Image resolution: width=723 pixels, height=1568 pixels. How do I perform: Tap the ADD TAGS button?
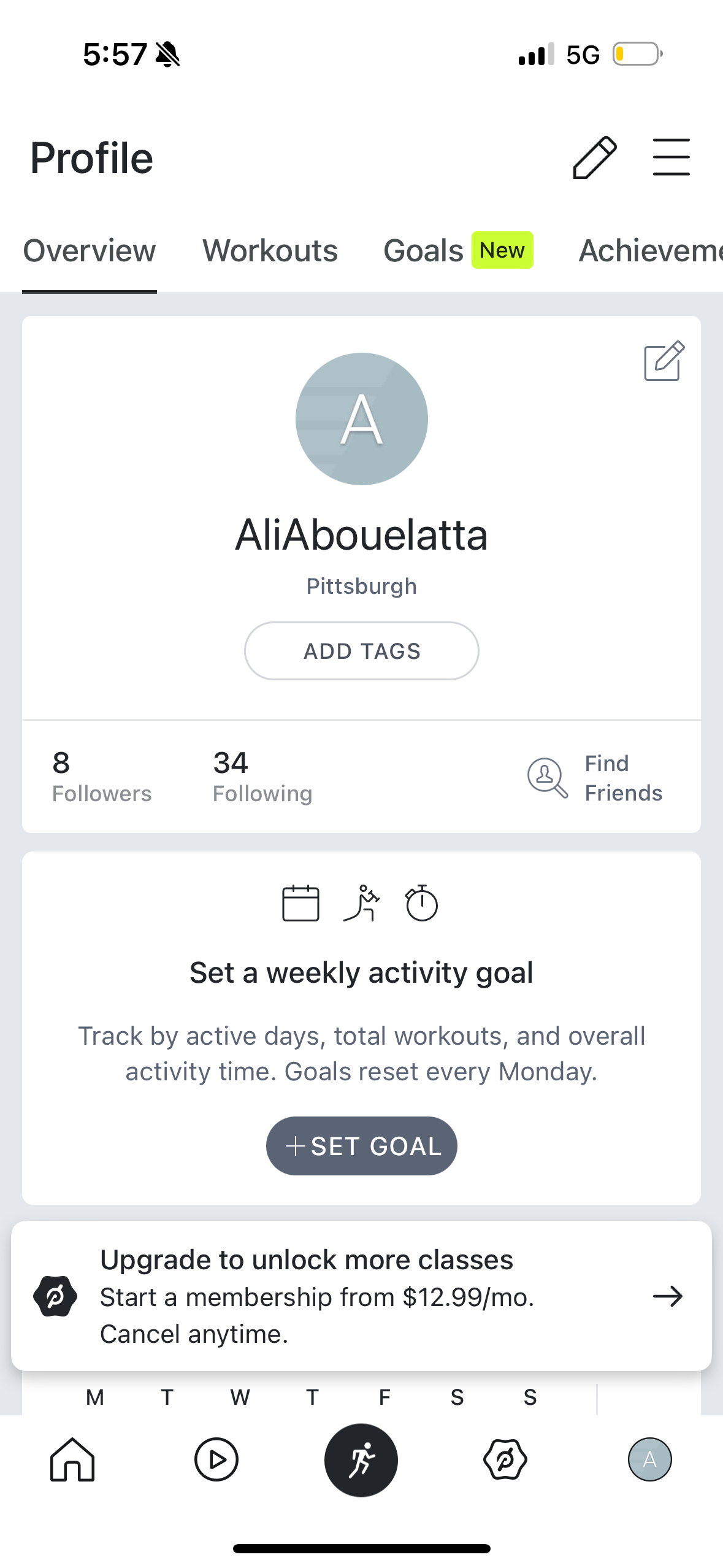pos(361,651)
